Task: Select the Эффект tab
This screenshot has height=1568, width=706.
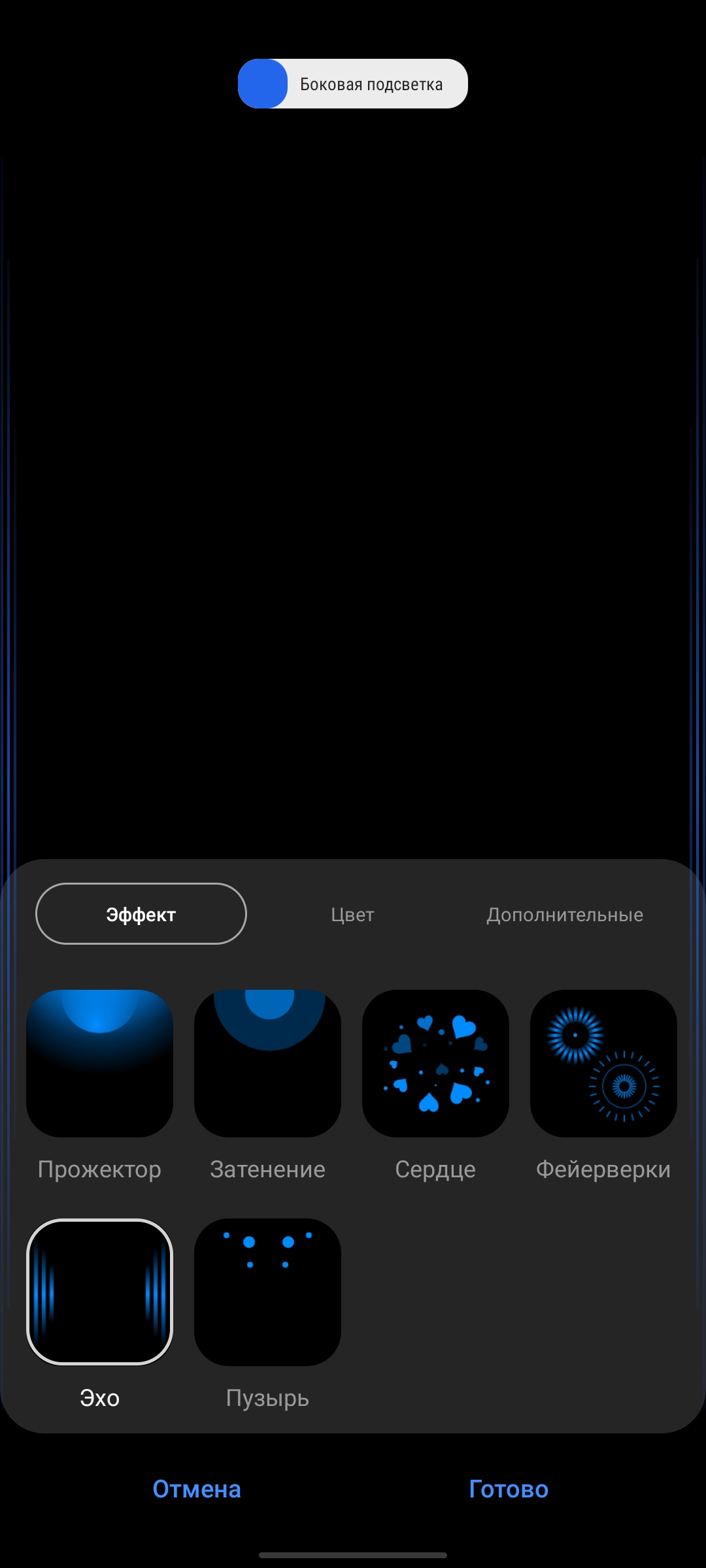Action: point(141,914)
